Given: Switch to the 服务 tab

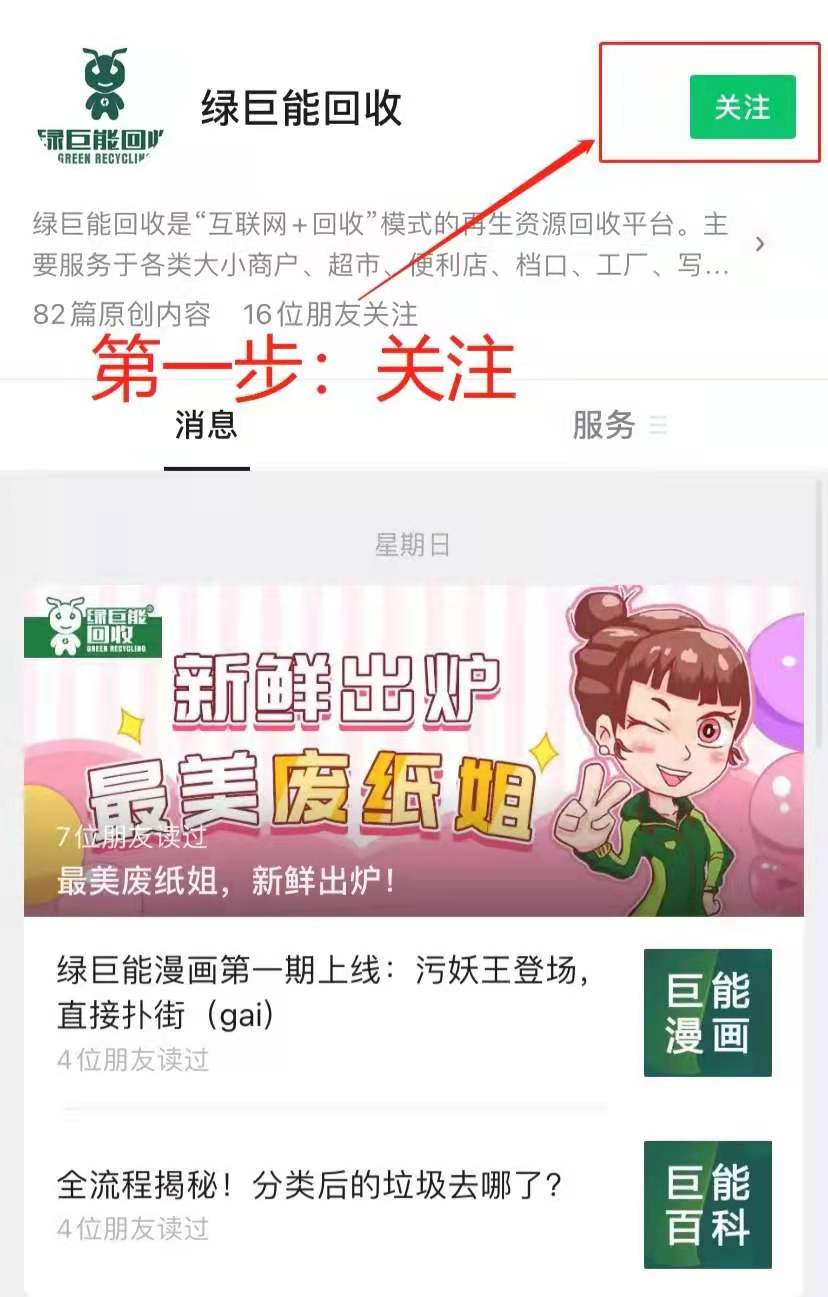Looking at the screenshot, I should [x=604, y=425].
